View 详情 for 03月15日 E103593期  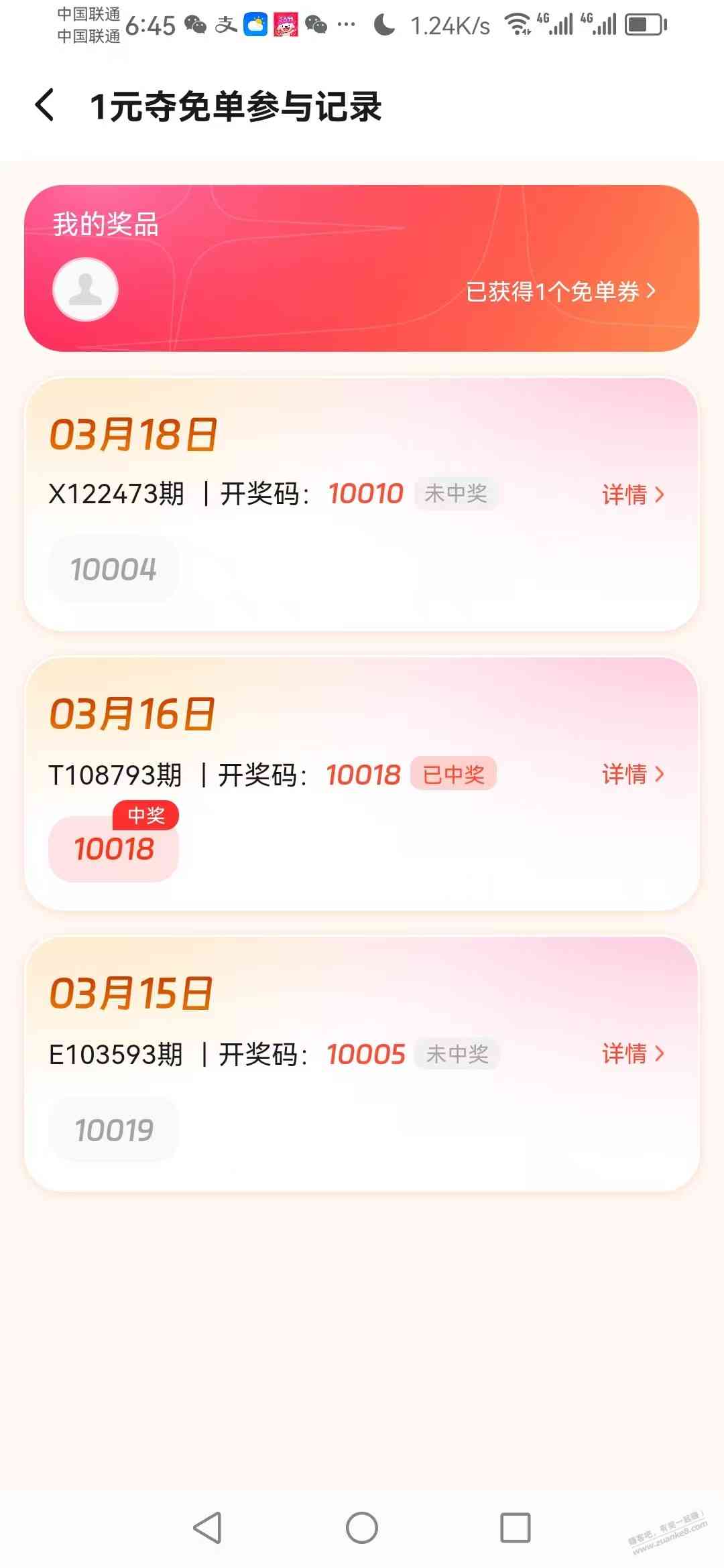[632, 1053]
